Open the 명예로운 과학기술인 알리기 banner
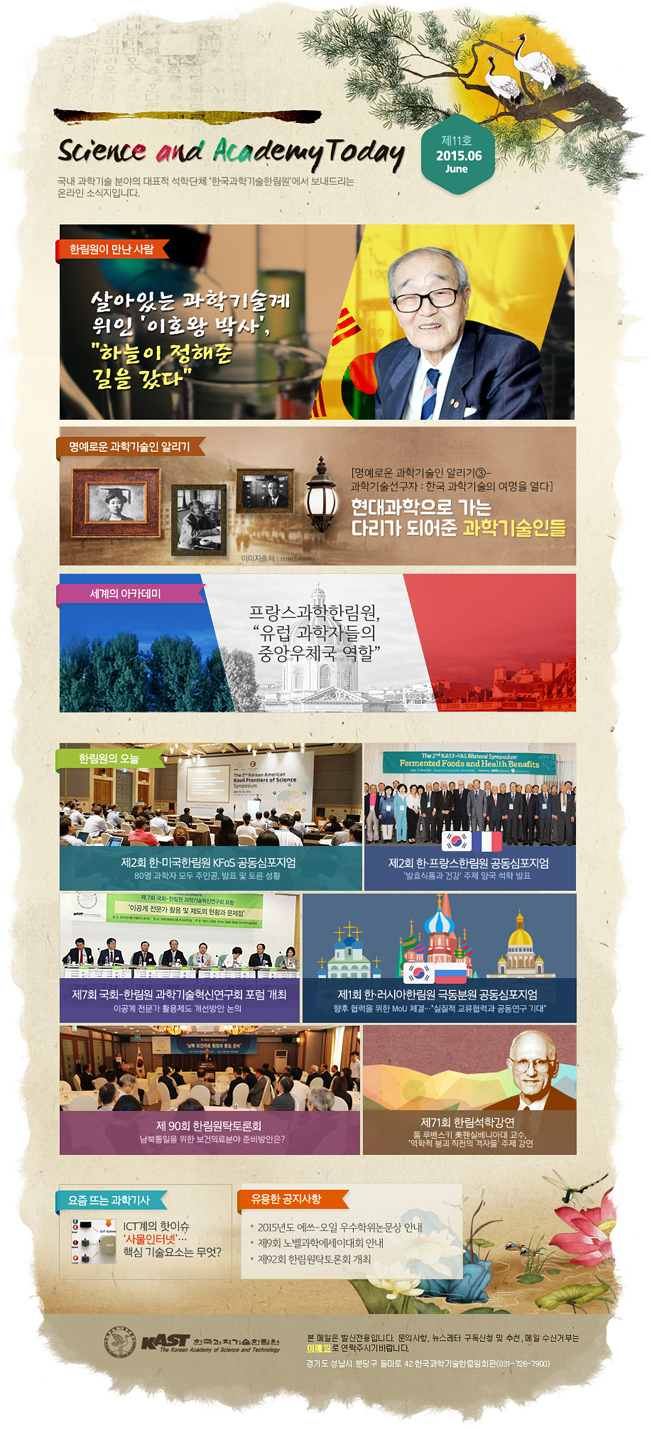The image size is (651, 1429). 316,496
